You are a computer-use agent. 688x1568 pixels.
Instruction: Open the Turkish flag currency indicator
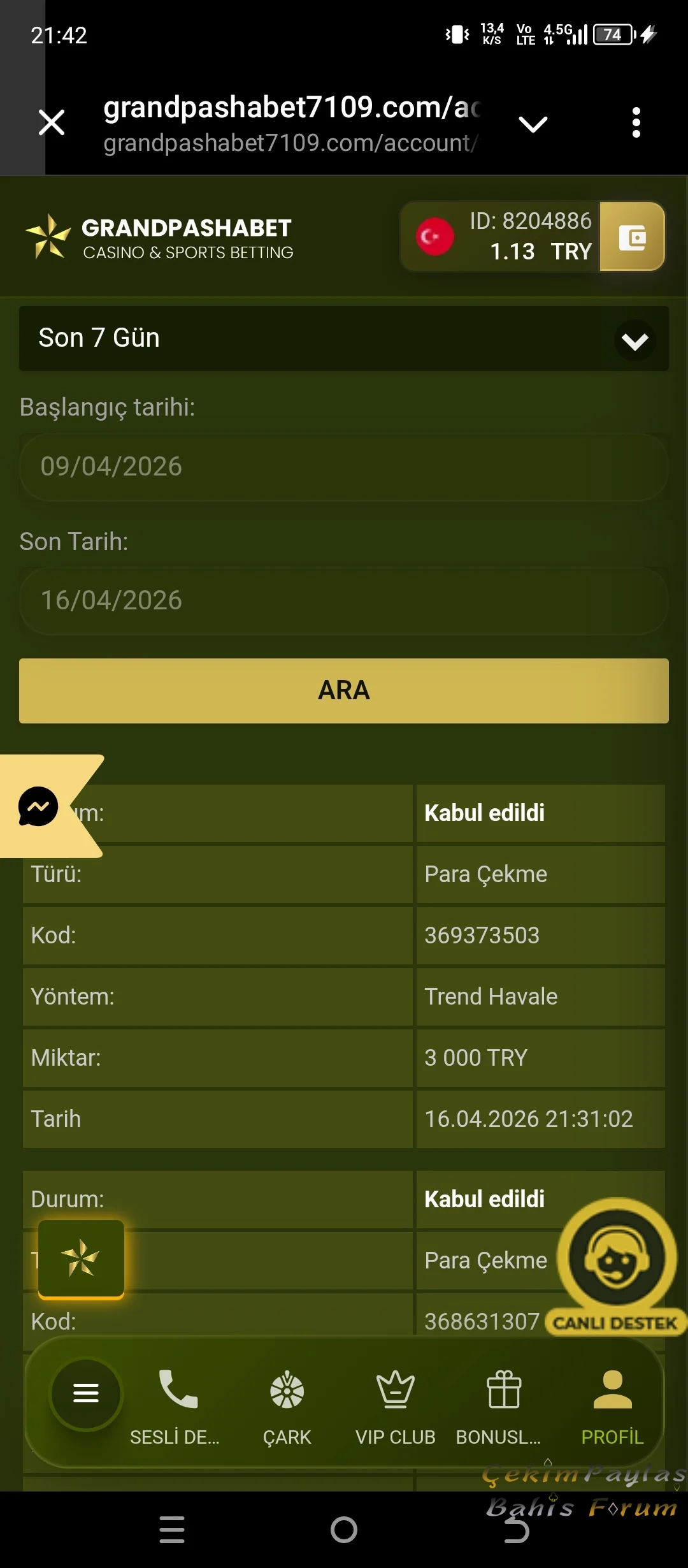click(434, 236)
